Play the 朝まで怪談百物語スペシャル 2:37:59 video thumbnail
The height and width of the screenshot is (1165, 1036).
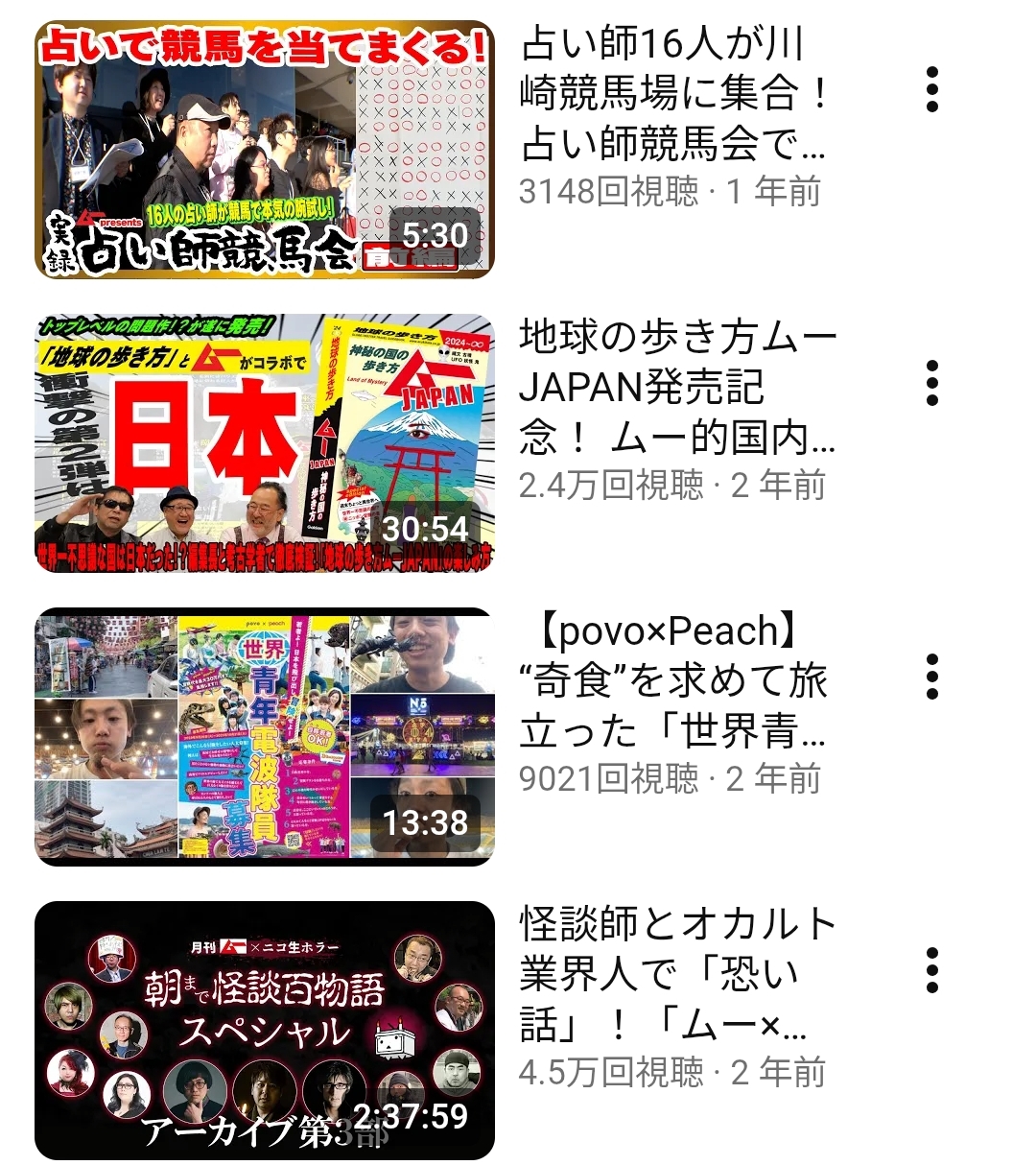(265, 1031)
